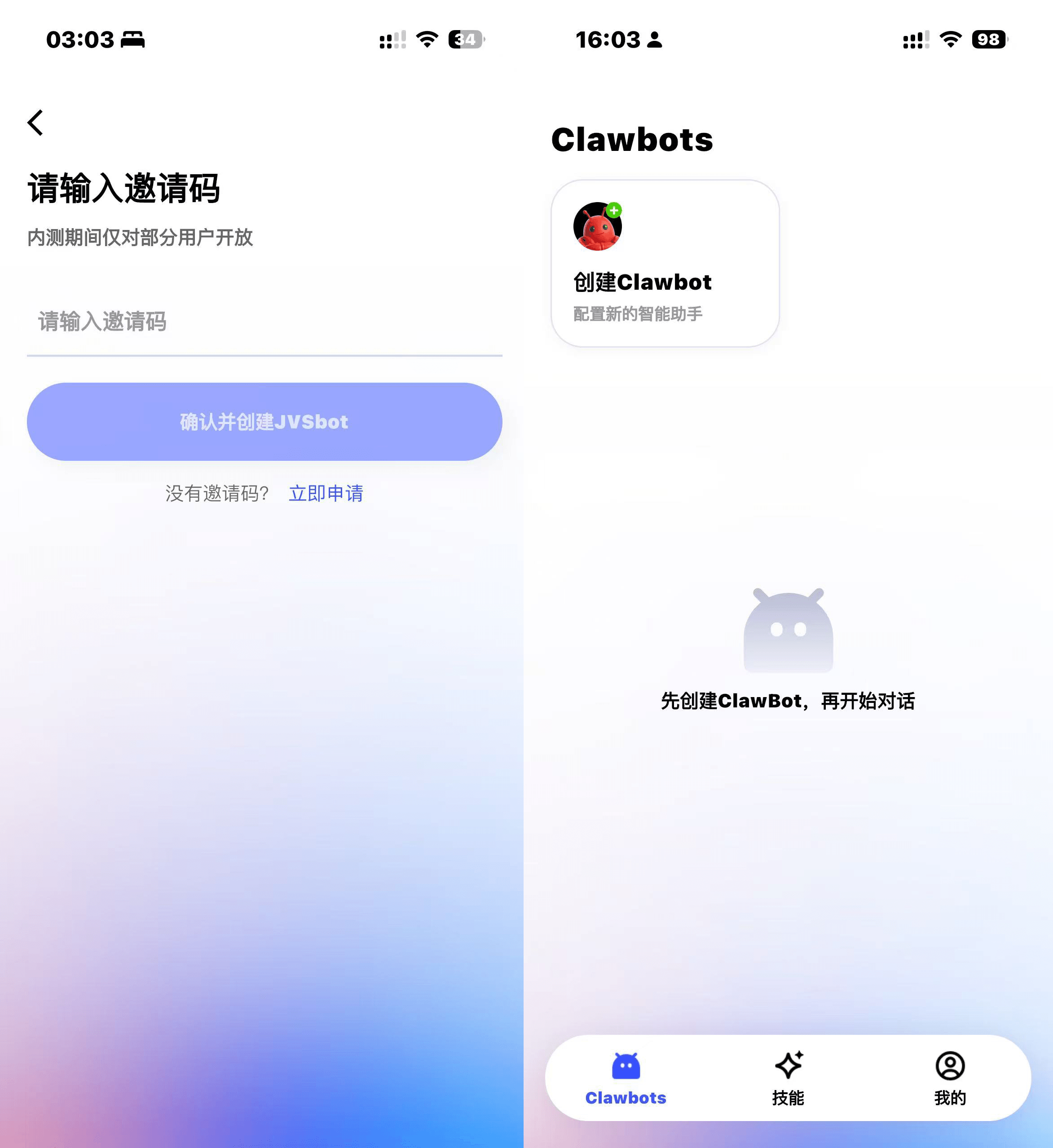The image size is (1053, 1148).
Task: Switch to the Clawbots tab
Action: (626, 1078)
